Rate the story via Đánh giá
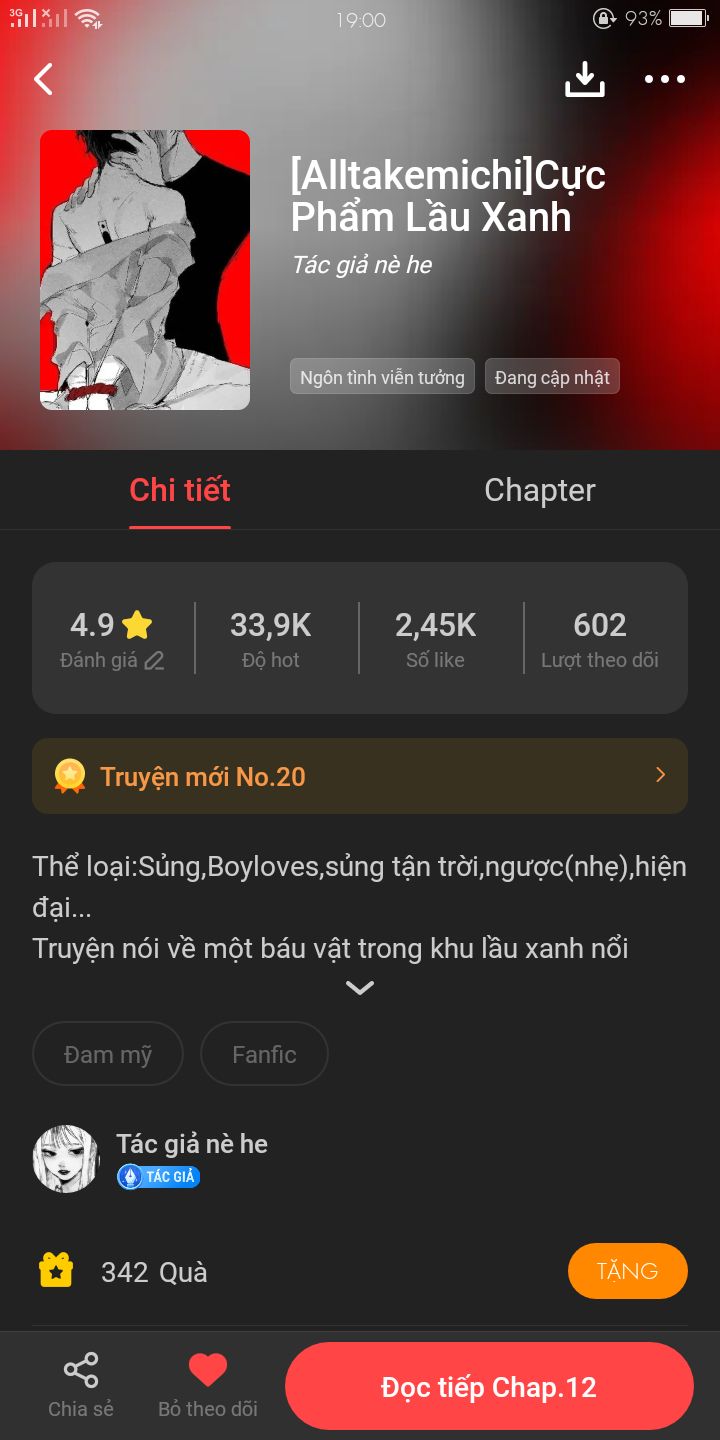Screen dimensions: 720x1440 112,660
